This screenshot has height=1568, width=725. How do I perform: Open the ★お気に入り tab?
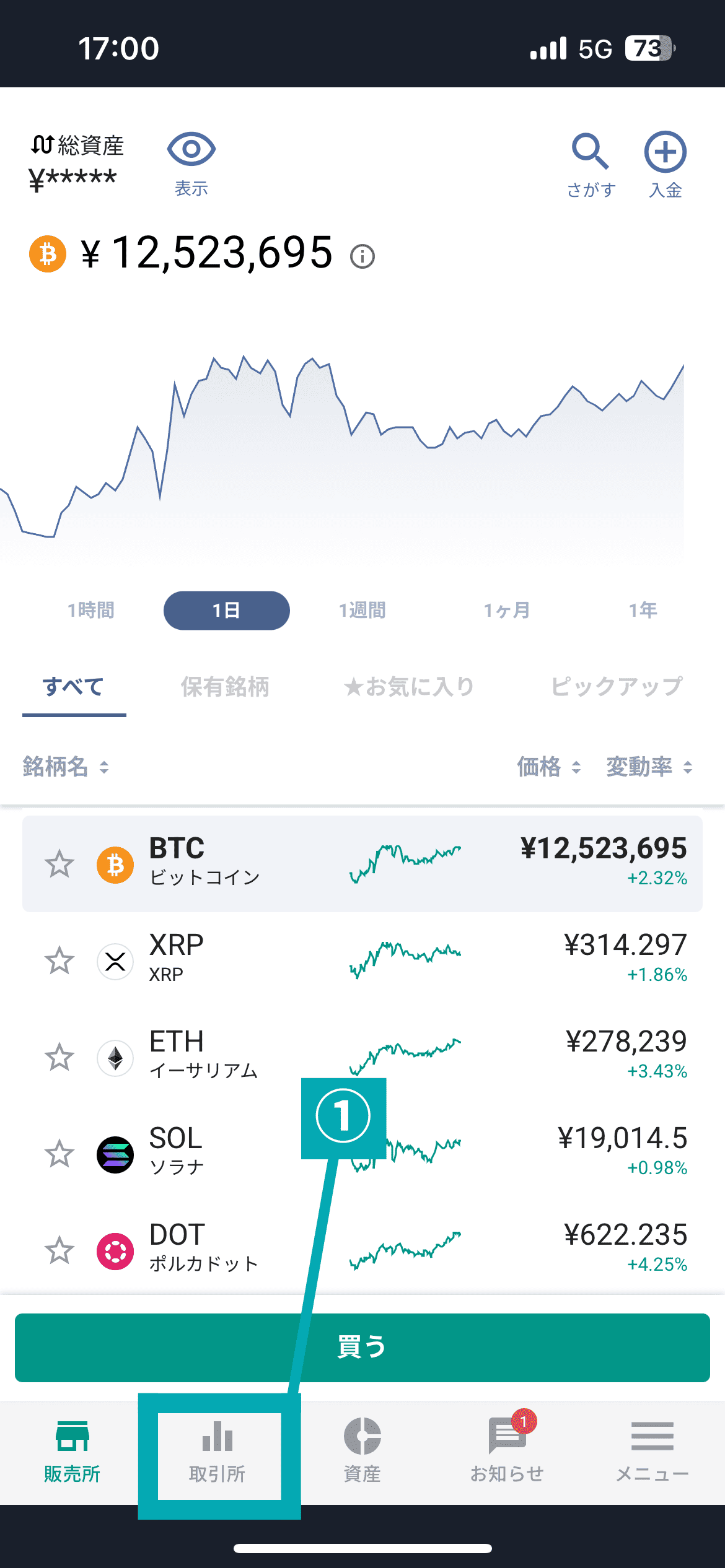[x=410, y=687]
